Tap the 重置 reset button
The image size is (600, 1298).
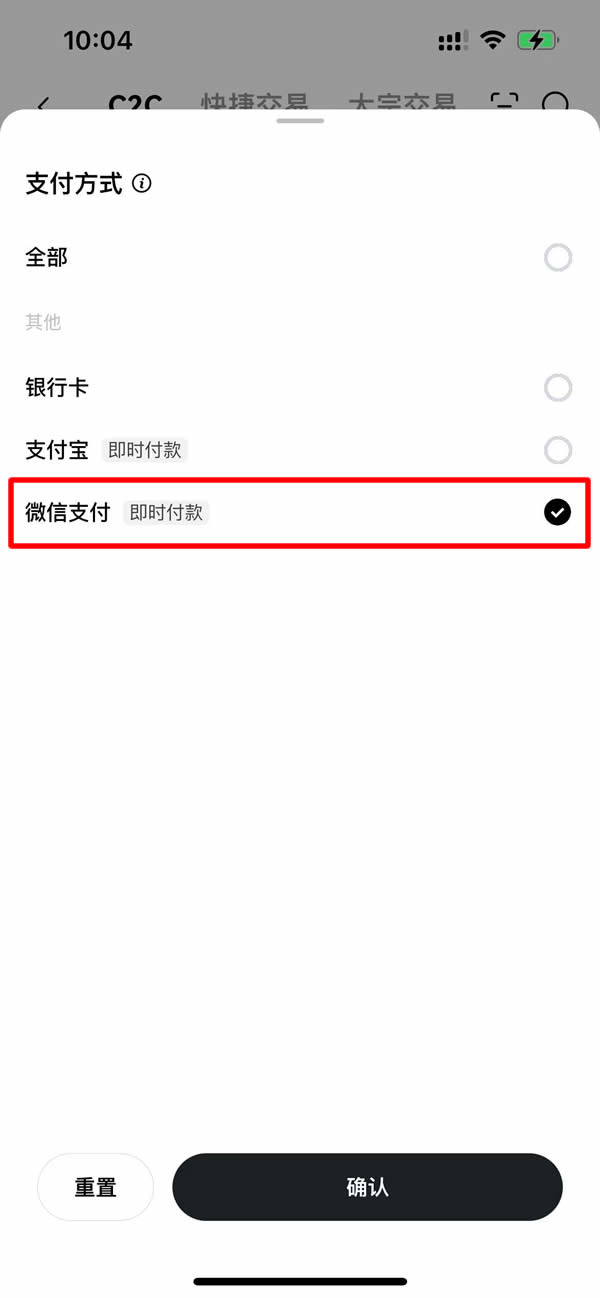[95, 1187]
